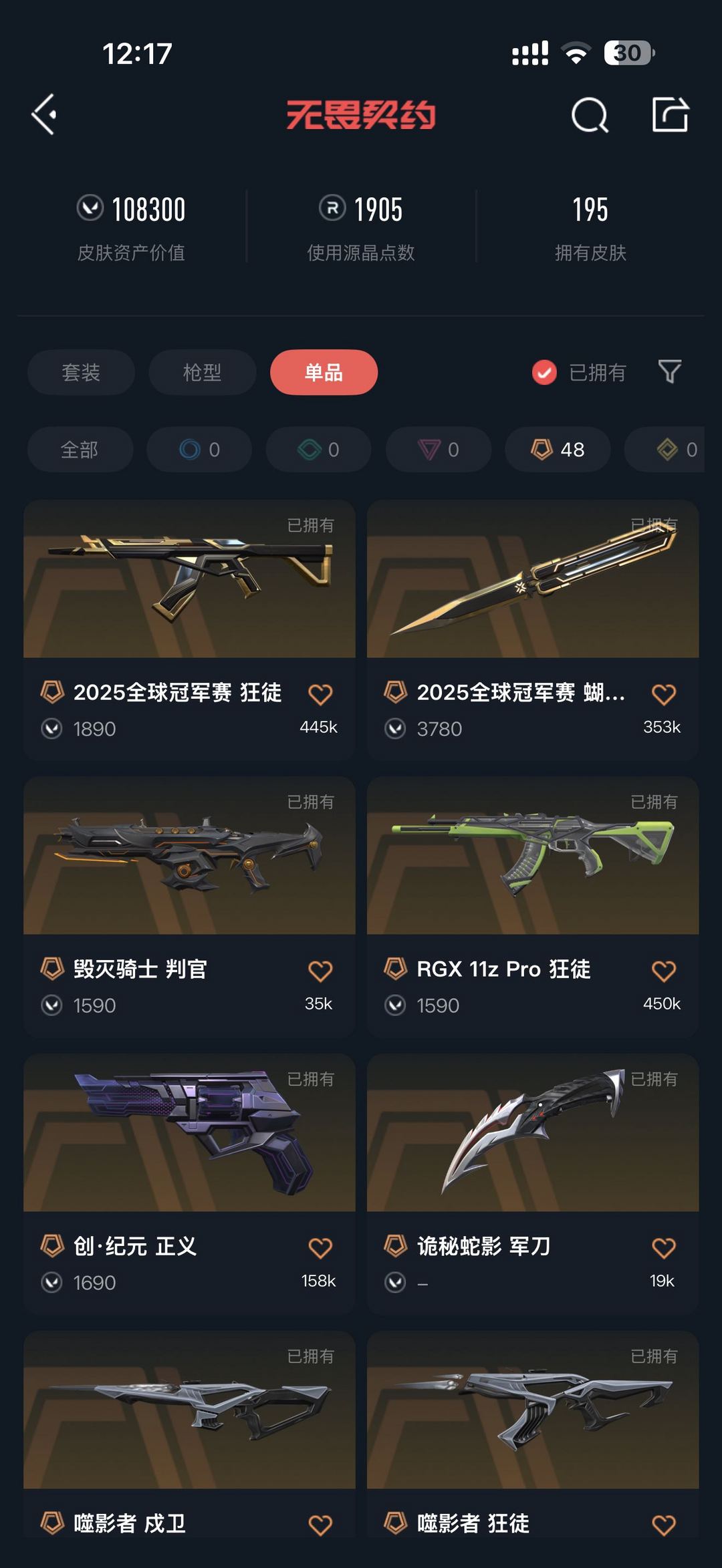
Task: Filter by the orange tier chip showing 48
Action: tap(558, 450)
